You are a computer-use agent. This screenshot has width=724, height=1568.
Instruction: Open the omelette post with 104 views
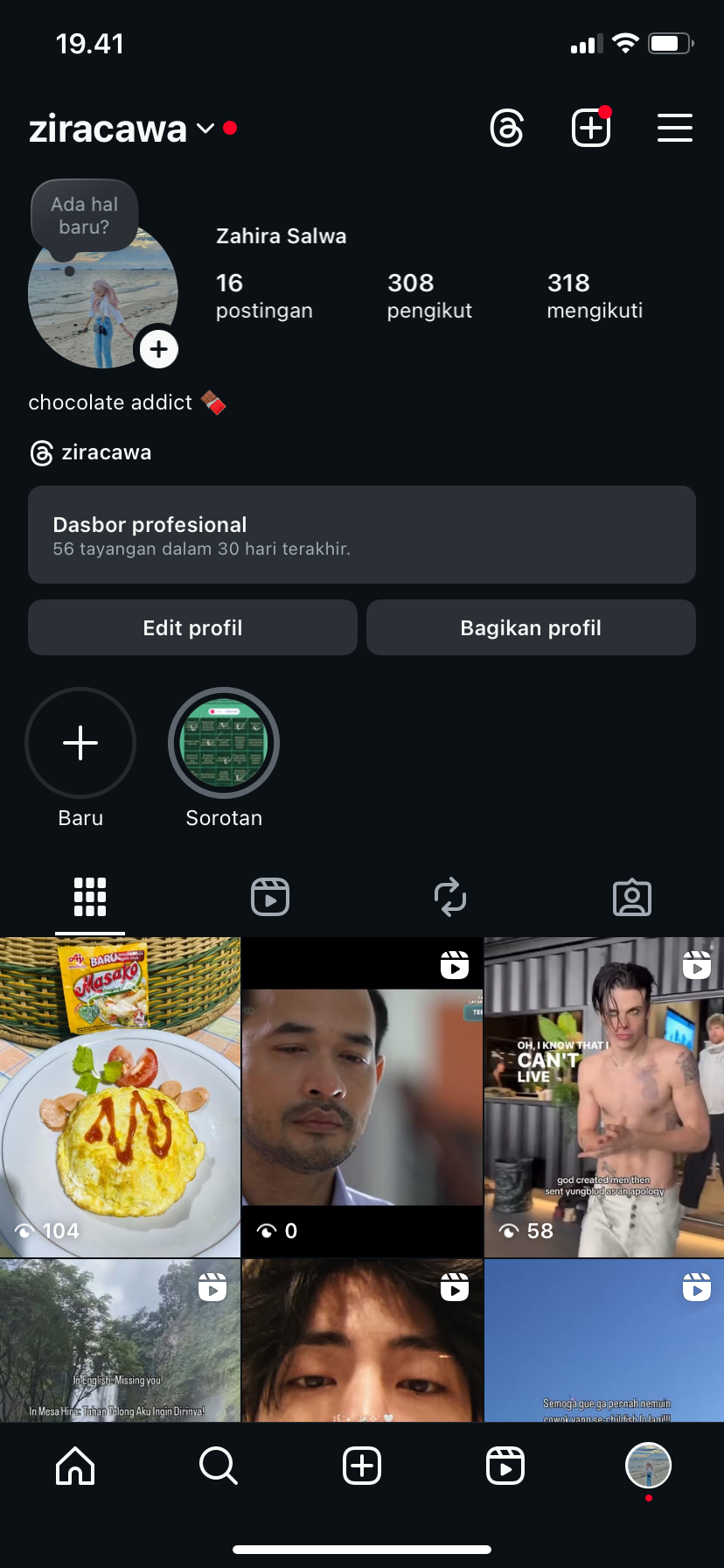tap(120, 1097)
